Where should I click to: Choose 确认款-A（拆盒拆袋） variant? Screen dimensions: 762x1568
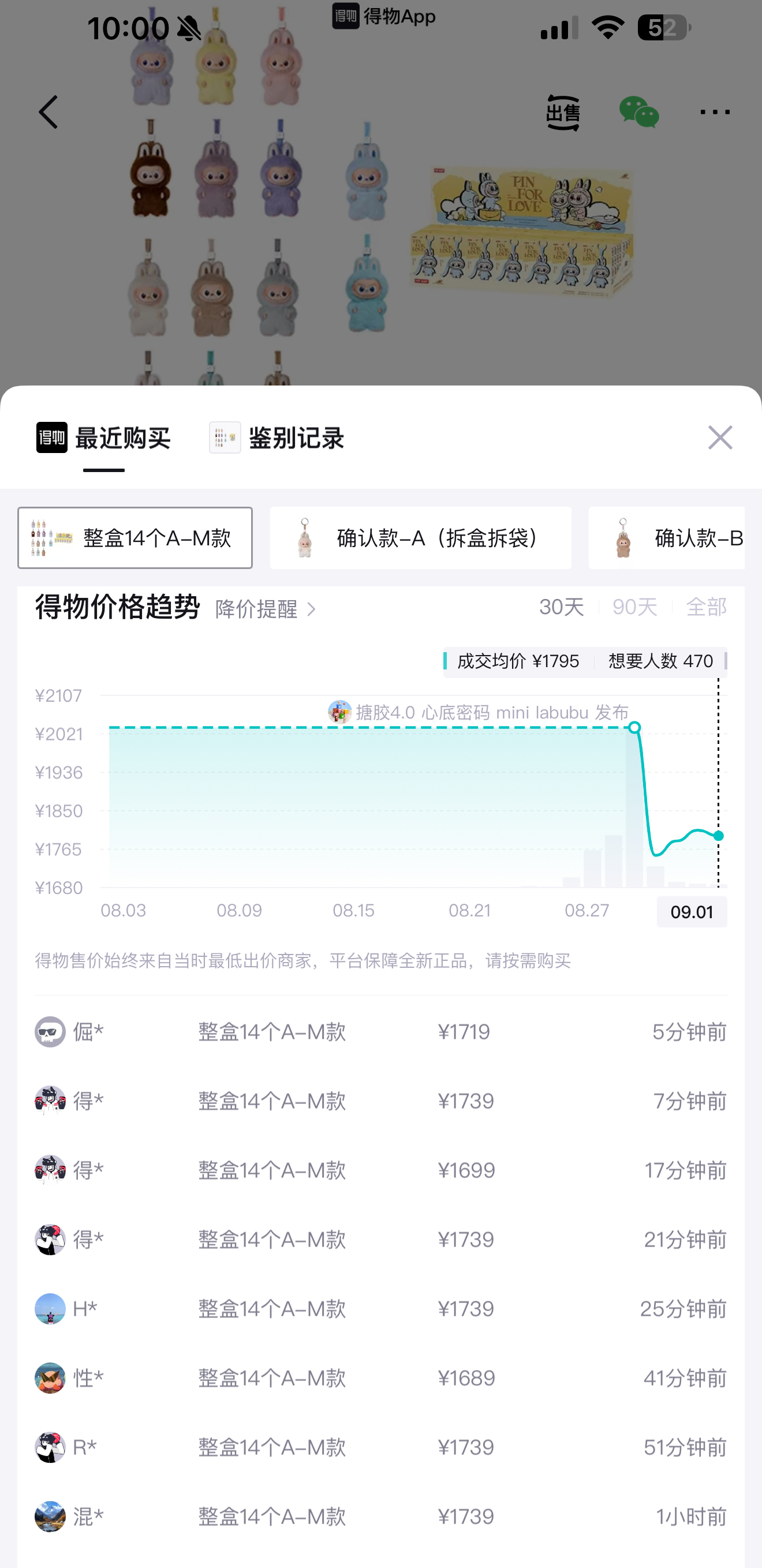click(420, 538)
